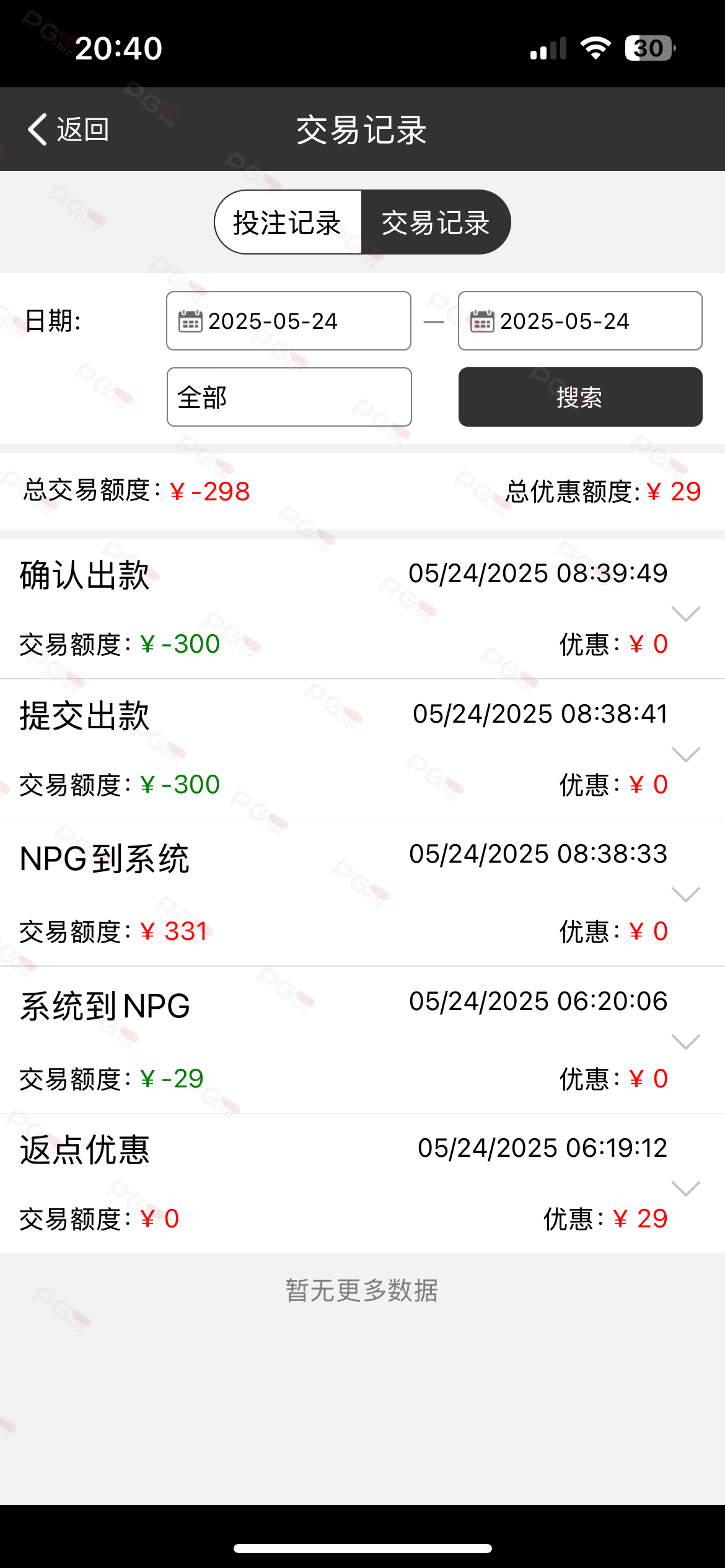The height and width of the screenshot is (1568, 725).
Task: Expand the 系统到NPG record details
Action: click(686, 1042)
